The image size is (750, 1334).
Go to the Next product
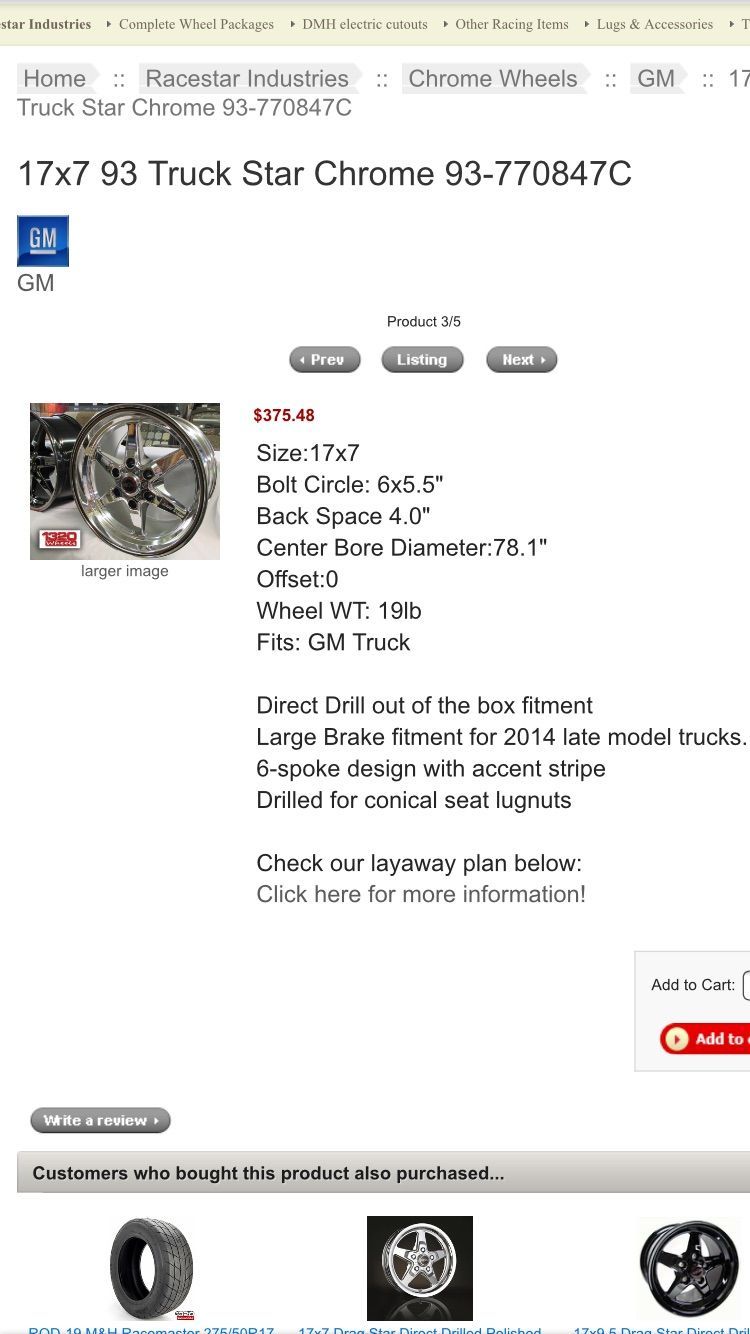521,360
